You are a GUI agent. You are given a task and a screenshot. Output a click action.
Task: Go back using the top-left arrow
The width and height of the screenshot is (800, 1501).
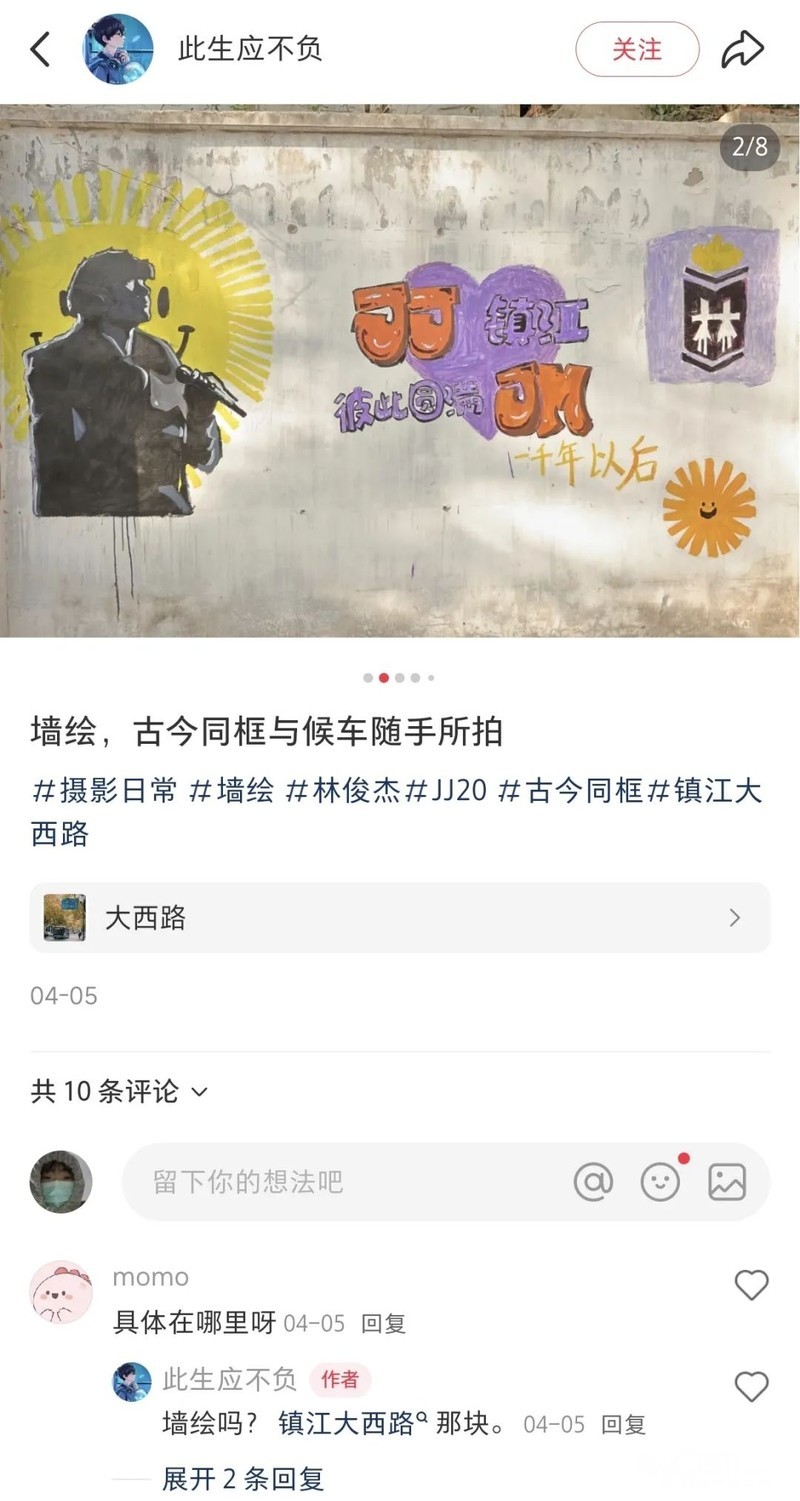click(40, 49)
